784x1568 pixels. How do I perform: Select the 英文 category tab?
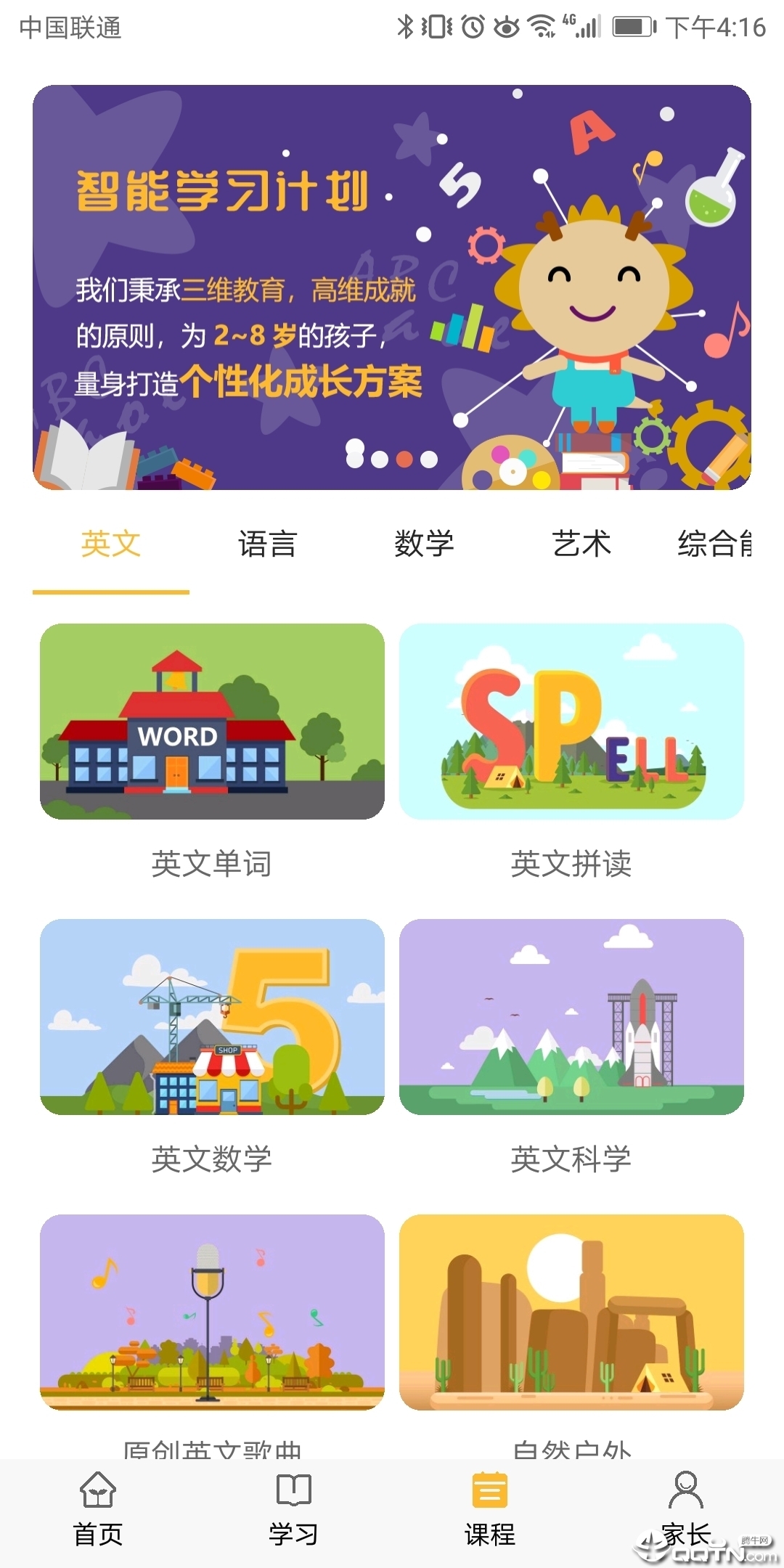click(x=111, y=544)
